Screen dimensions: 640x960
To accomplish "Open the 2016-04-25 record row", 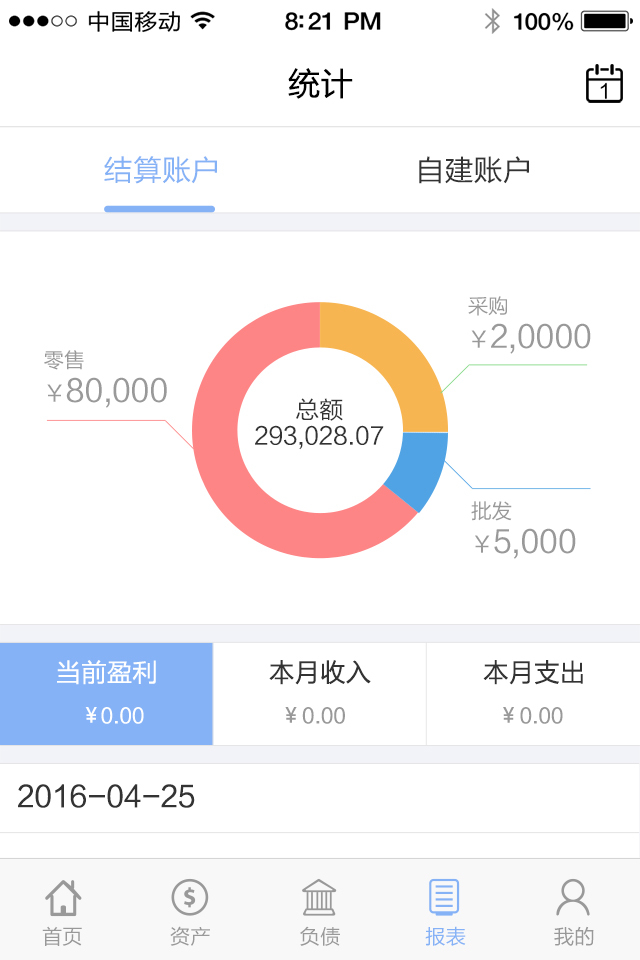I will tap(320, 797).
